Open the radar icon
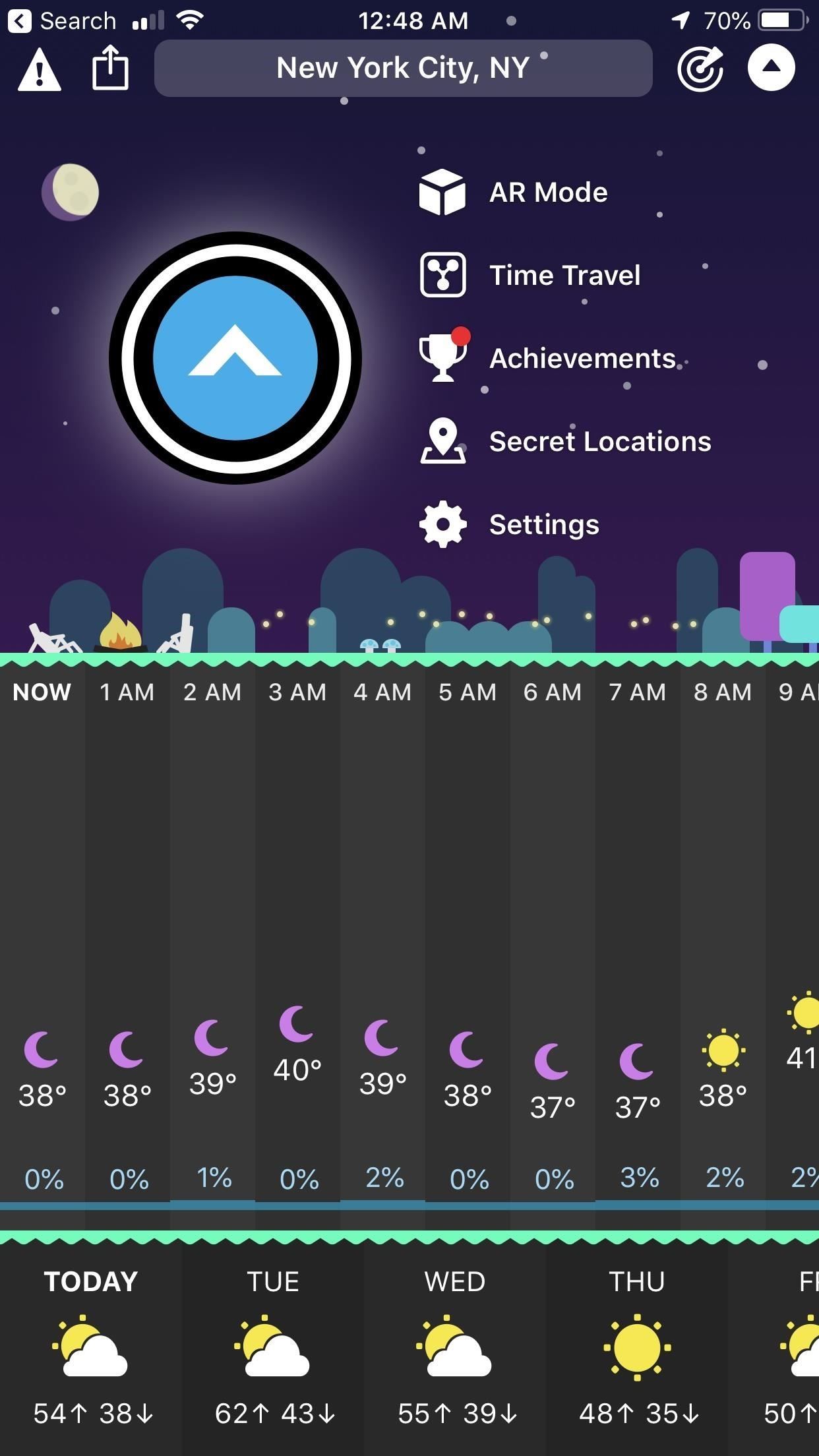This screenshot has height=1456, width=819. pyautogui.click(x=700, y=68)
